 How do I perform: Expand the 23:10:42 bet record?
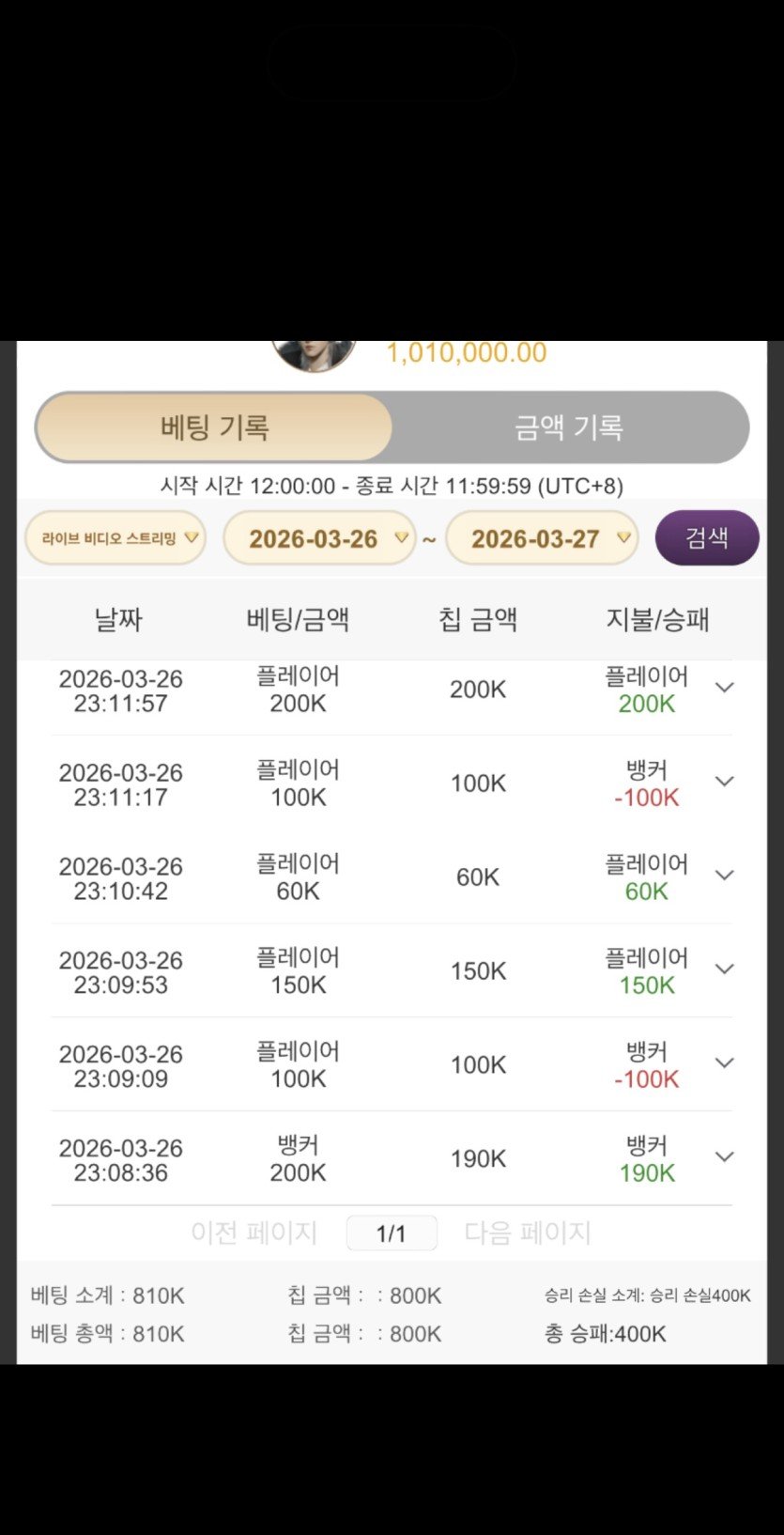pos(724,876)
